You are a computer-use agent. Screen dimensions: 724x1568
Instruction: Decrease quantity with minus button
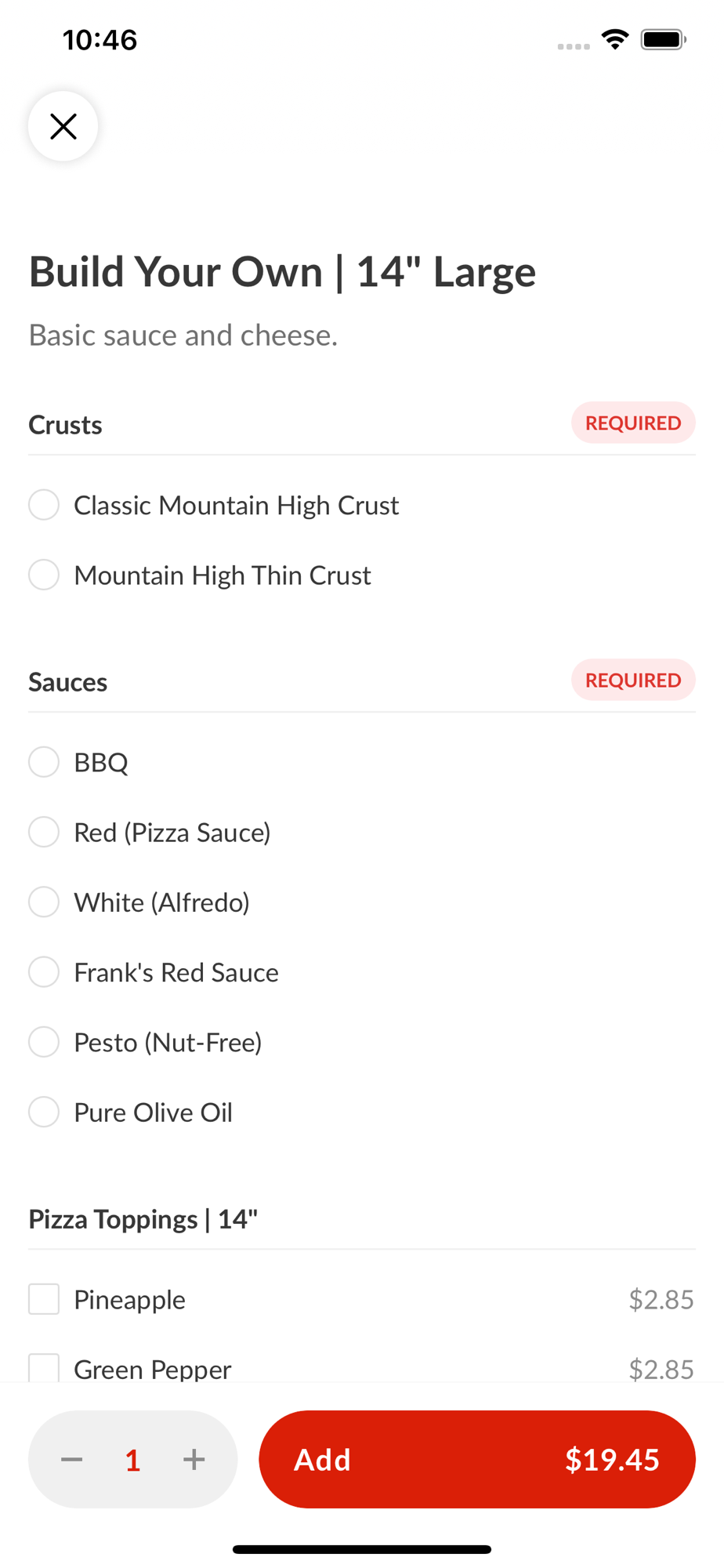point(72,1459)
